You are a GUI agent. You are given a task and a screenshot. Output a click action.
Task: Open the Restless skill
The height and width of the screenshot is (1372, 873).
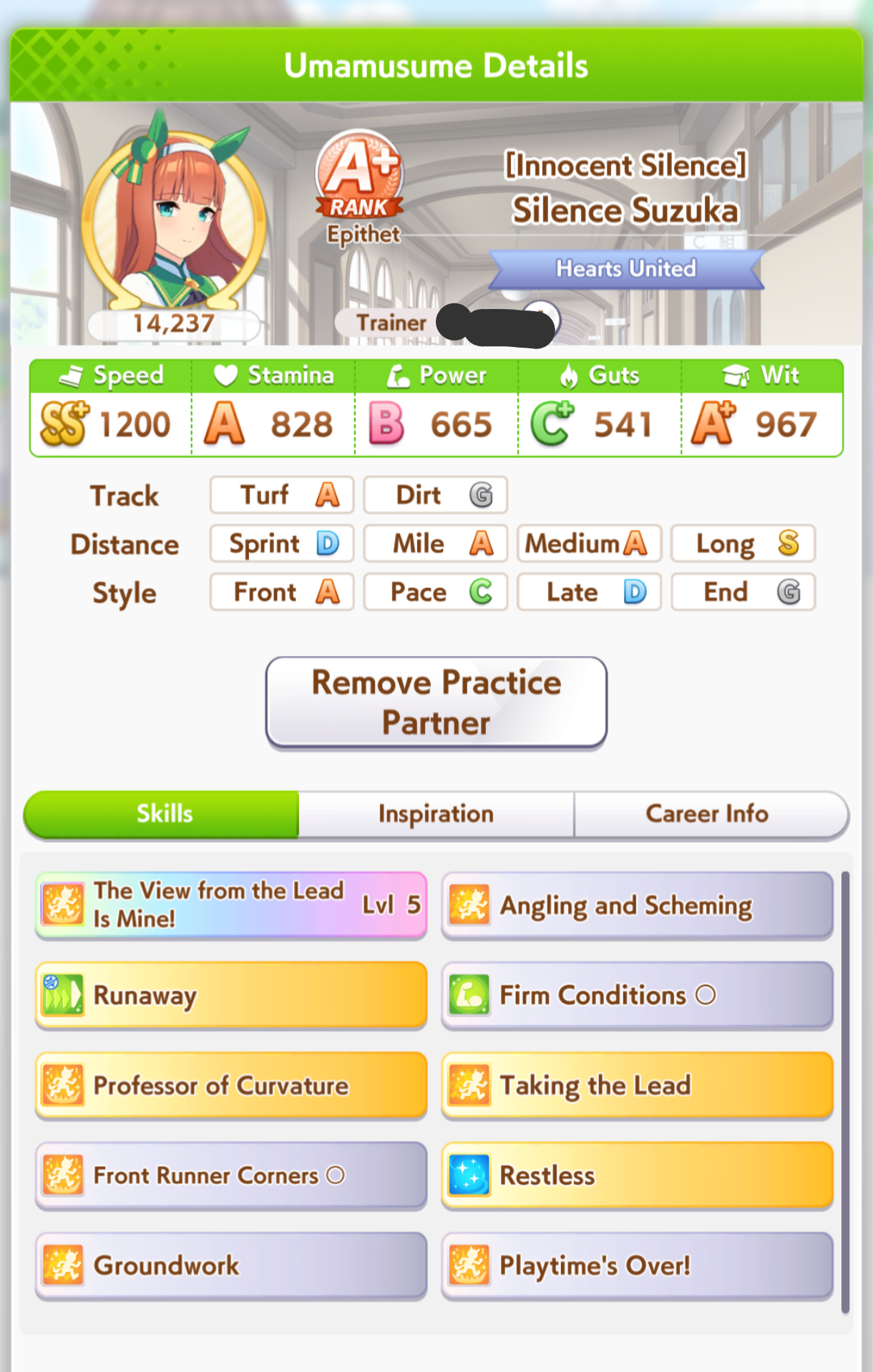click(x=637, y=1175)
